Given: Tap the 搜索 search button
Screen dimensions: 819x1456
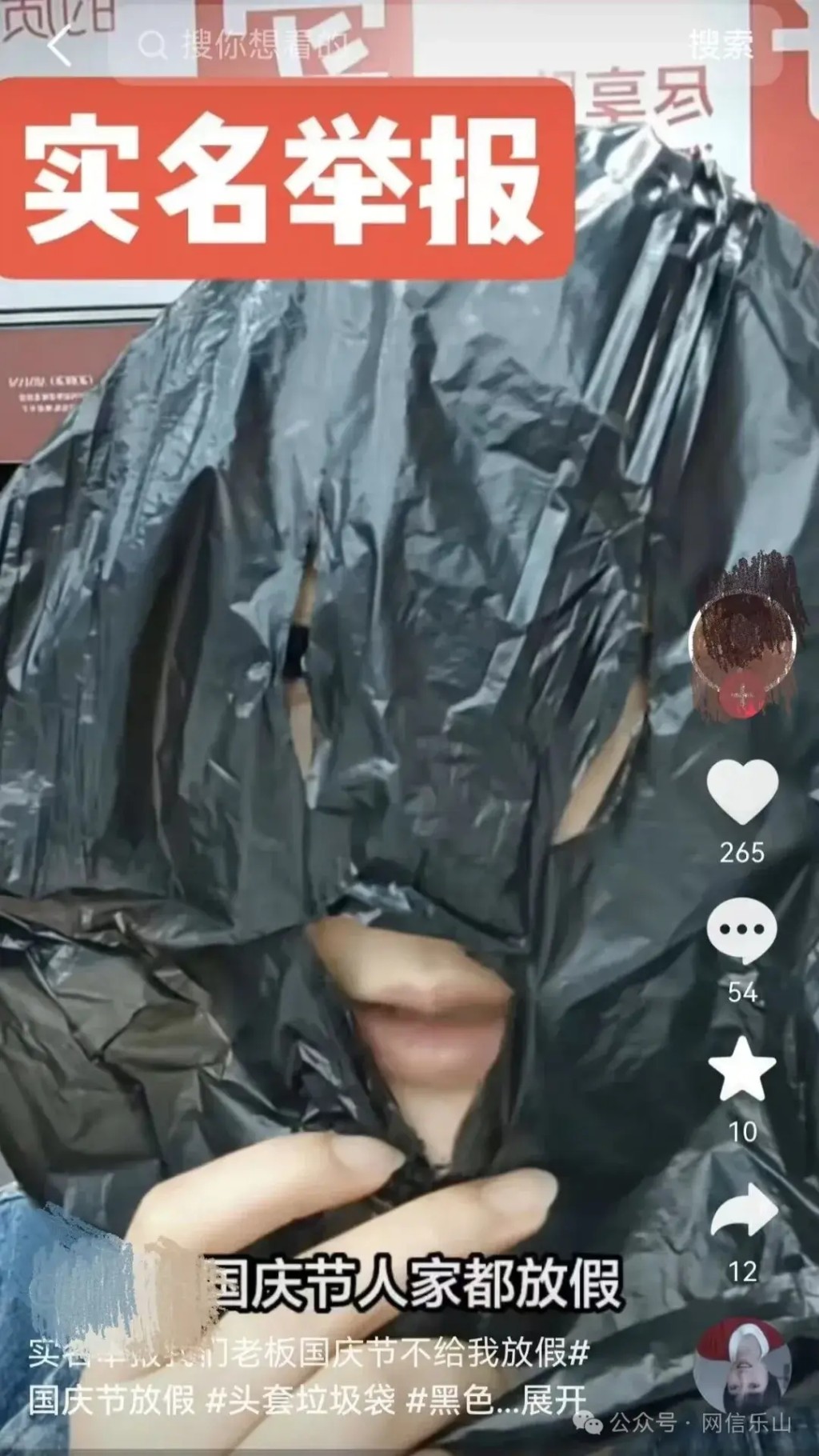Looking at the screenshot, I should coord(721,45).
